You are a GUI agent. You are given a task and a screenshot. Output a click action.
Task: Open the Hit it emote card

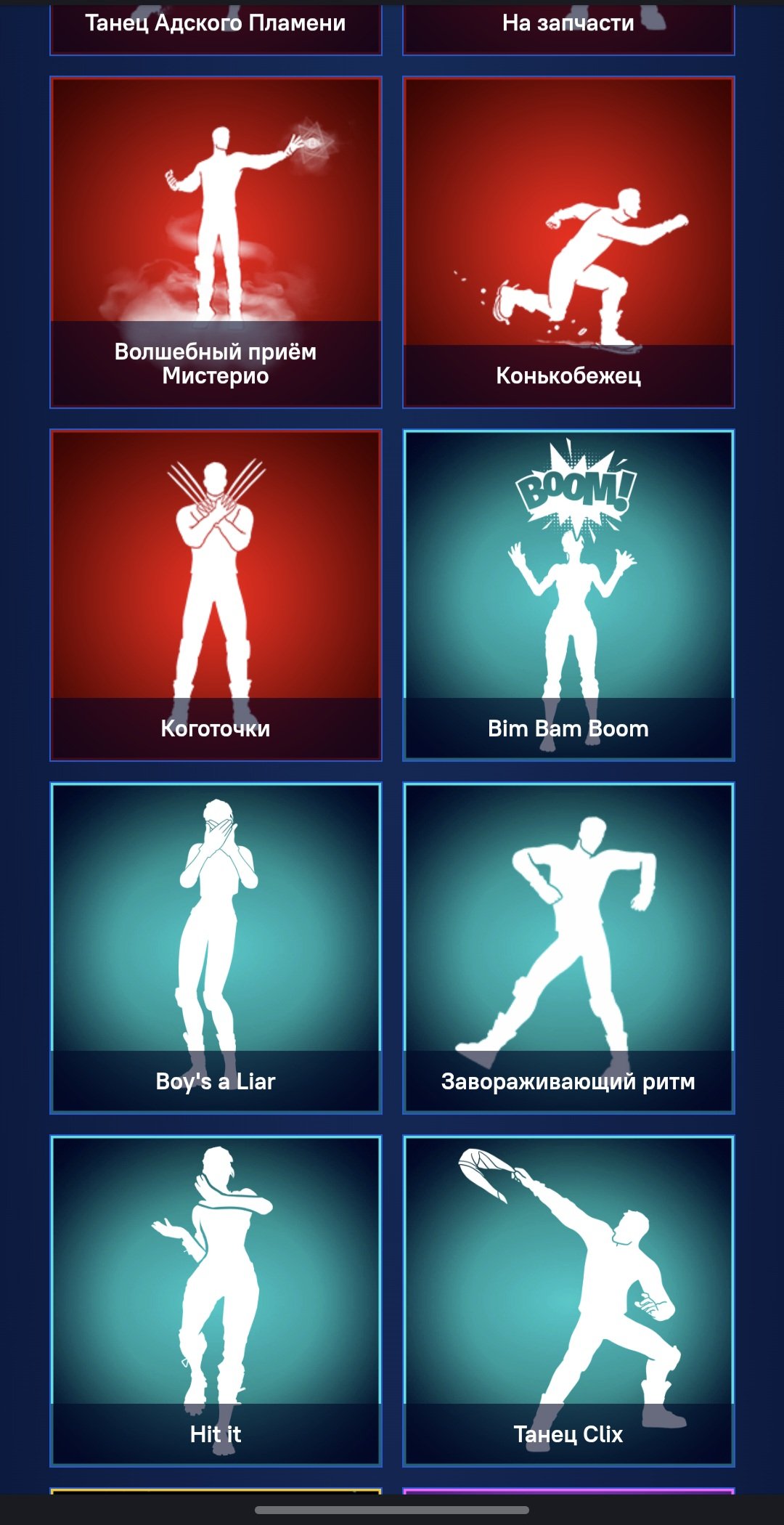tap(216, 1301)
